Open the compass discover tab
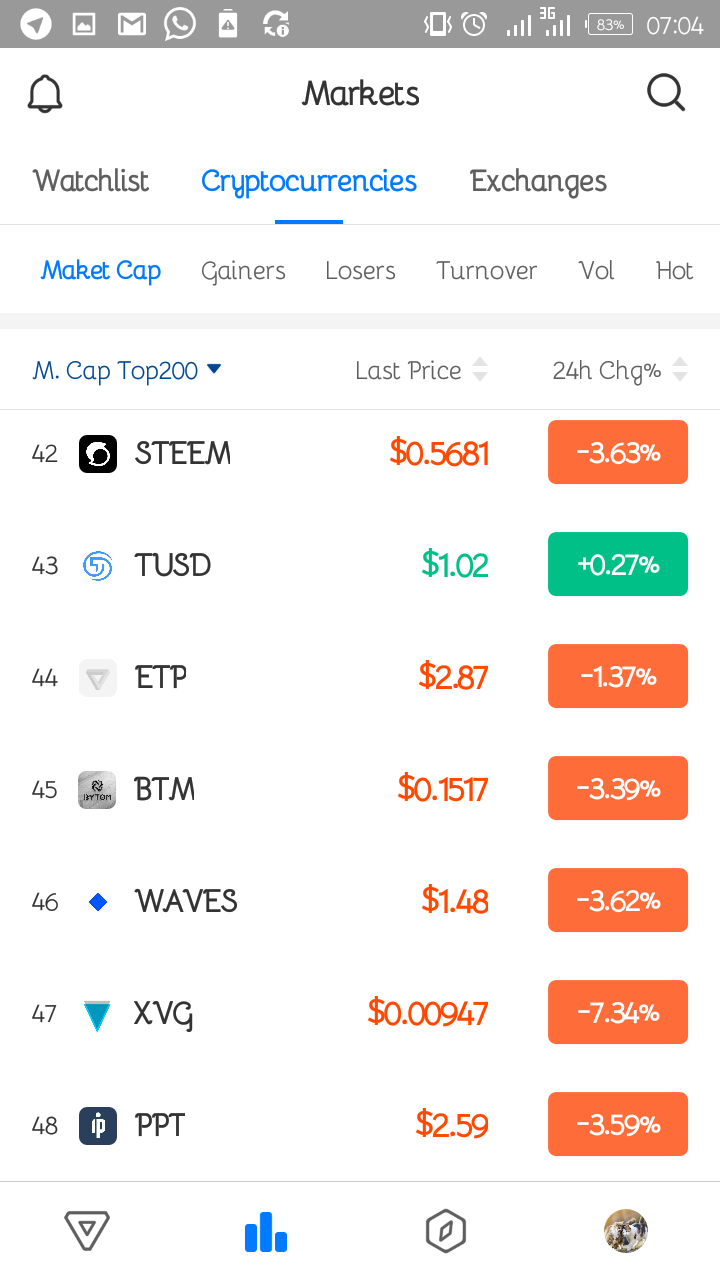Image resolution: width=720 pixels, height=1280 pixels. 446,1231
